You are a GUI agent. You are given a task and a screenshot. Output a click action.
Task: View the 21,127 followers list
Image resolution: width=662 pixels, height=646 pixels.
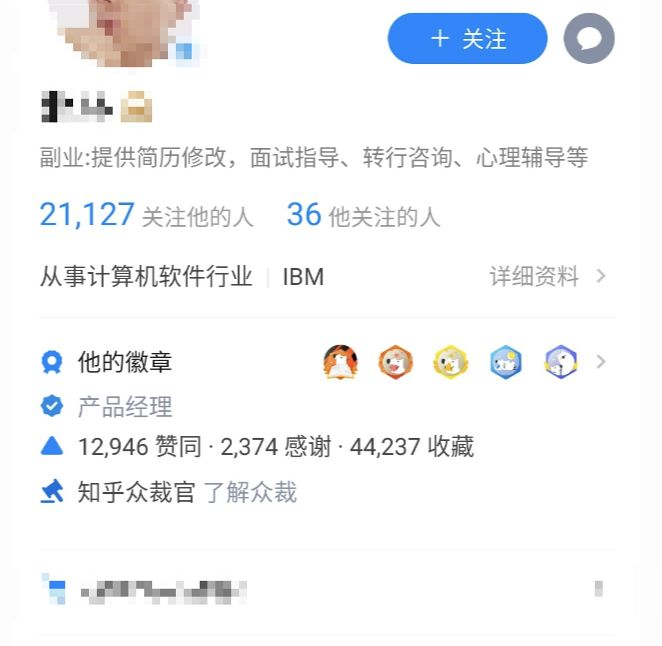146,215
